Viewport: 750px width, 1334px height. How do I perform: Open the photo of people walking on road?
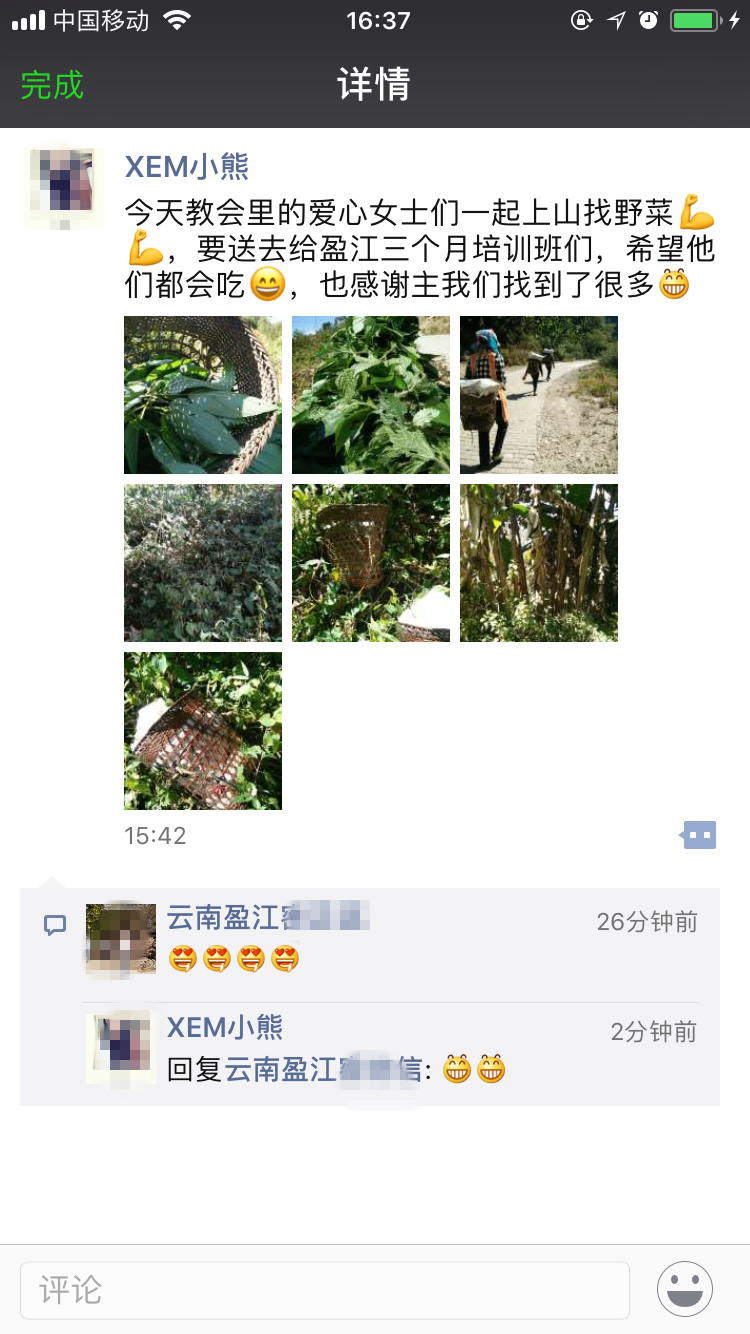(x=539, y=395)
